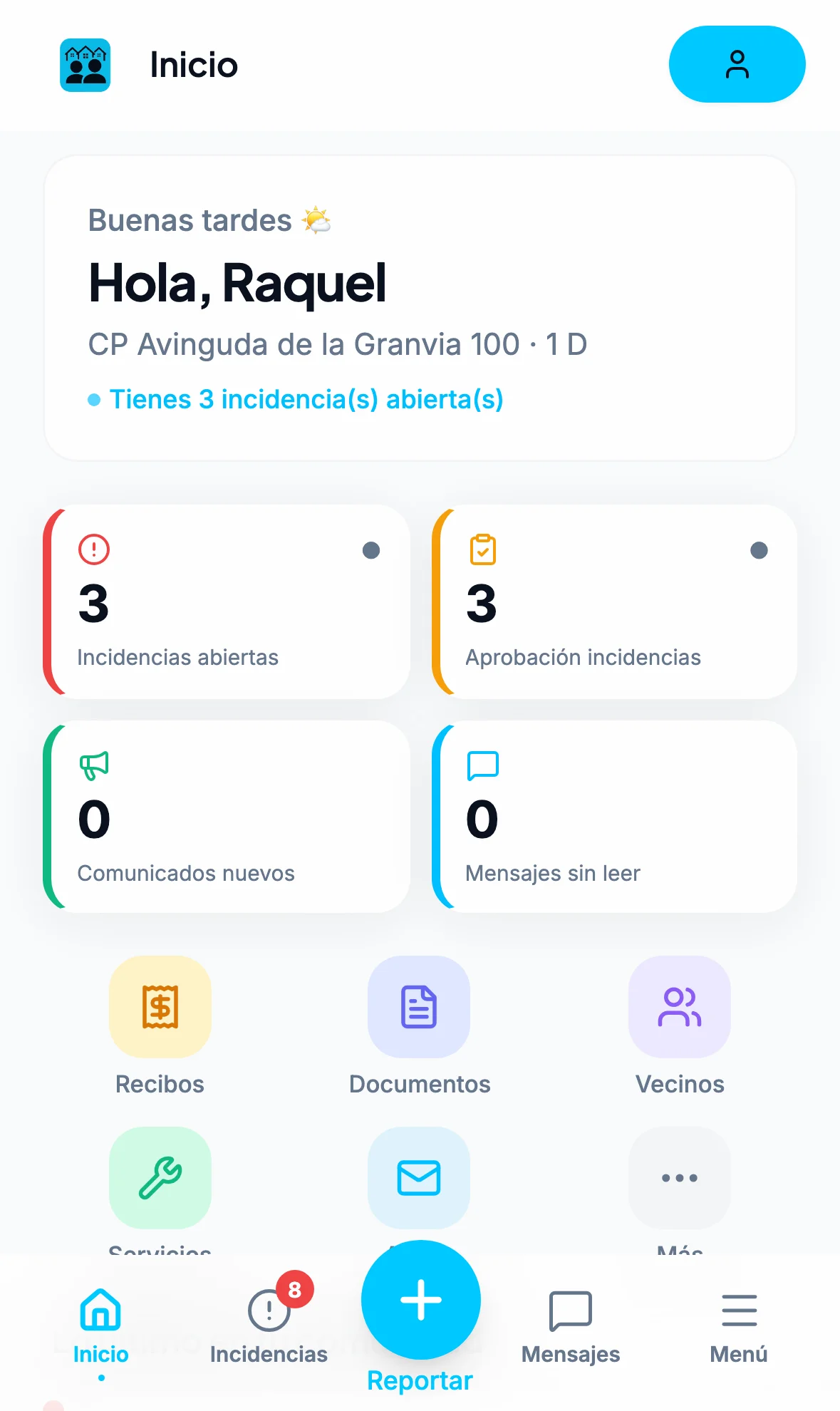Open Tienes 3 incidencia(s) abierta(s) link

point(306,399)
